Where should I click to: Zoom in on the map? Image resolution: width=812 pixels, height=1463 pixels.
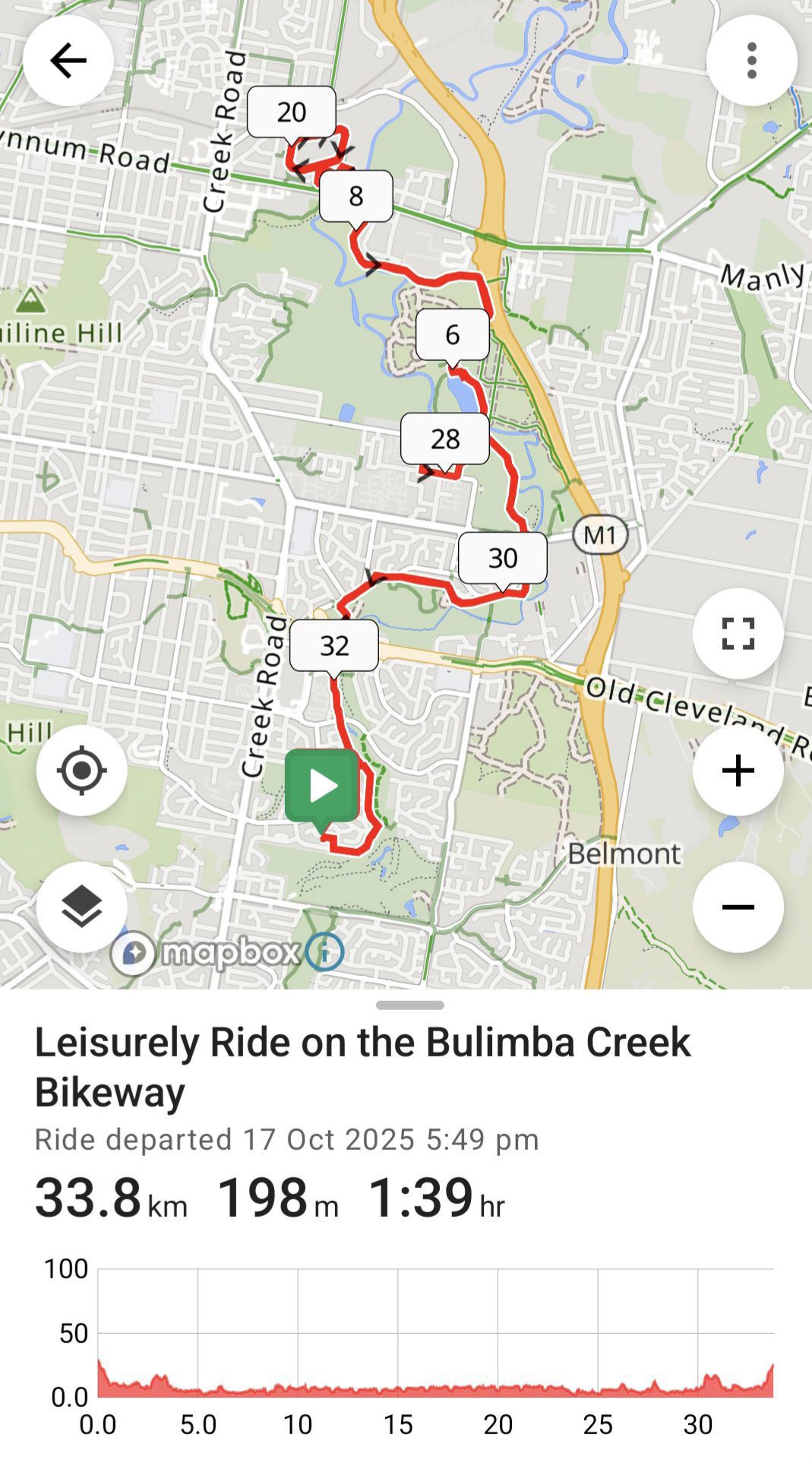[738, 771]
